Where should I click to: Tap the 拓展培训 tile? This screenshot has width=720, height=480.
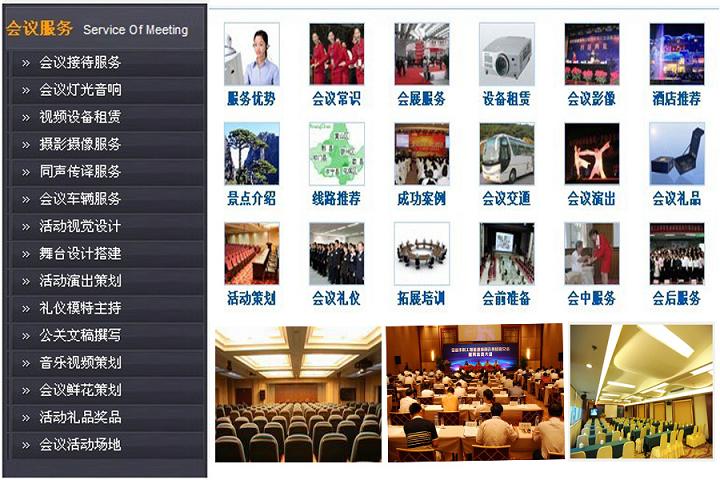[421, 254]
